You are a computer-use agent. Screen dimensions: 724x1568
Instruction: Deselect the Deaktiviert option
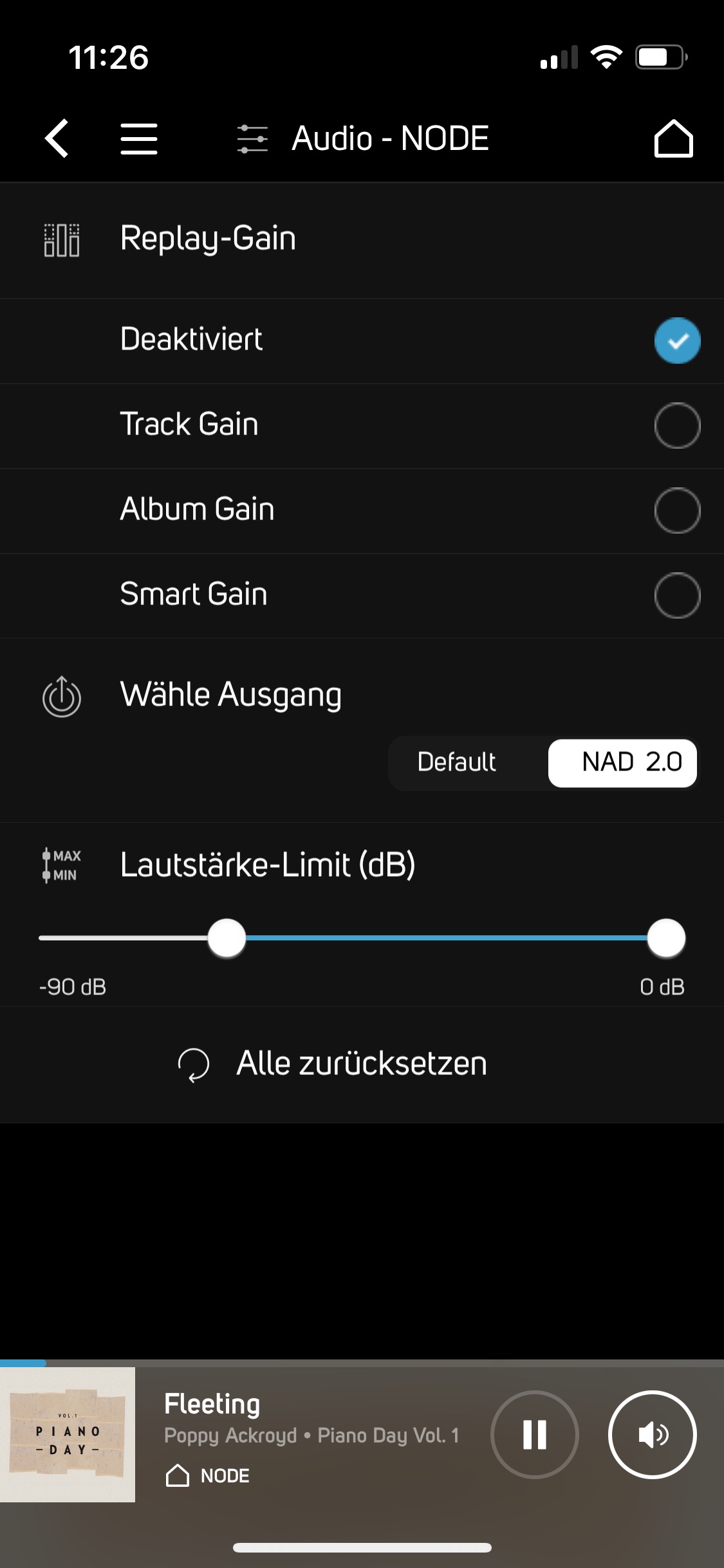[x=676, y=341]
